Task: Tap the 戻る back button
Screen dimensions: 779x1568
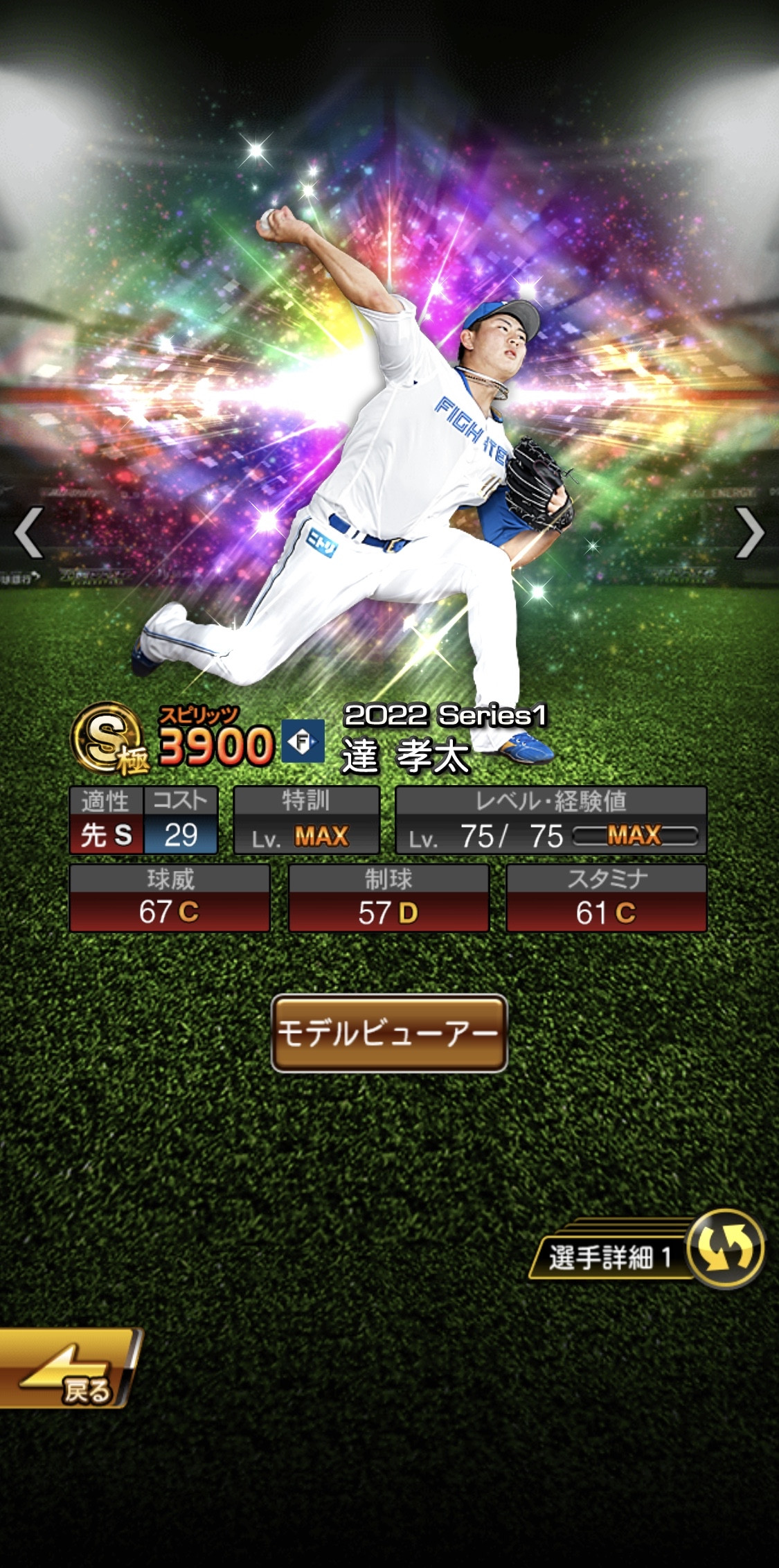Action: tap(68, 1369)
